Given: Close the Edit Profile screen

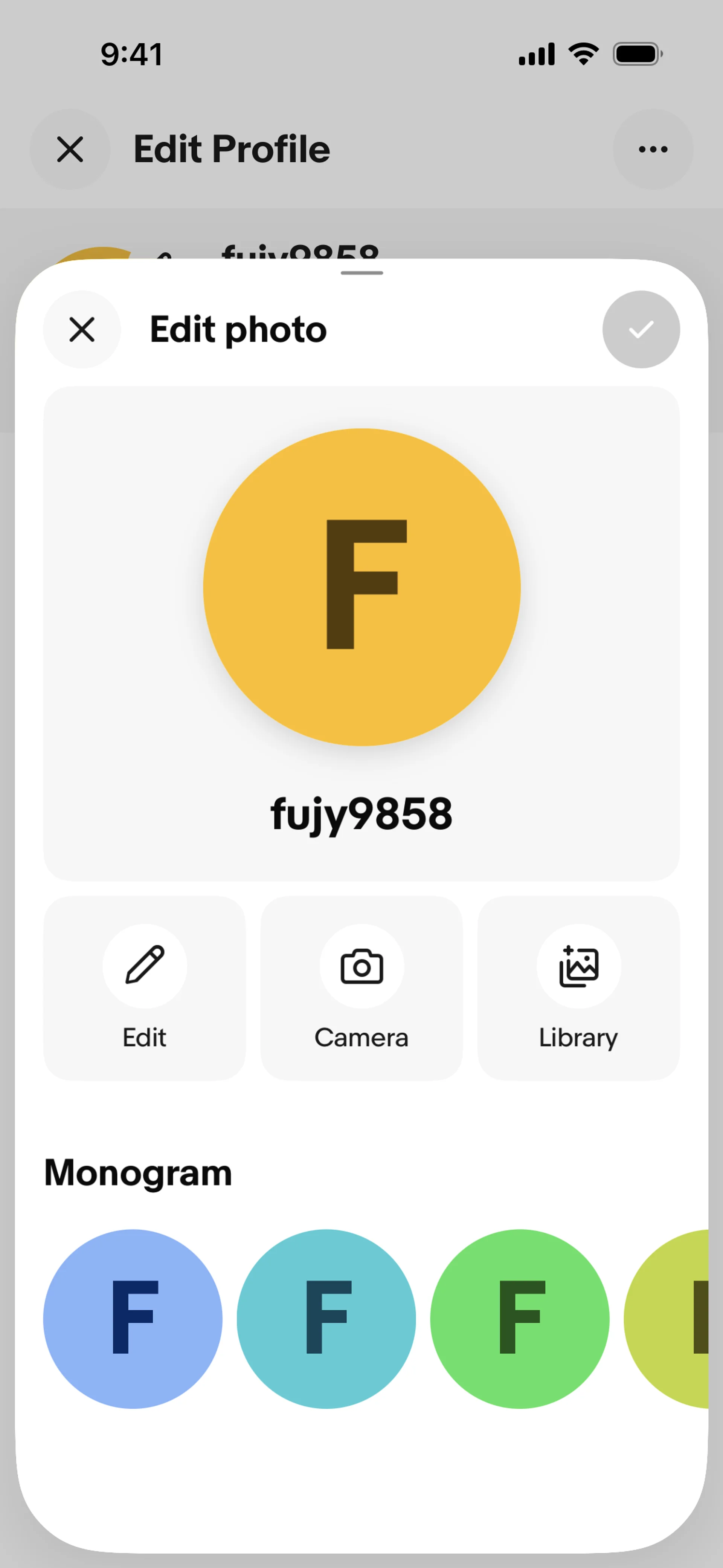Looking at the screenshot, I should point(70,149).
